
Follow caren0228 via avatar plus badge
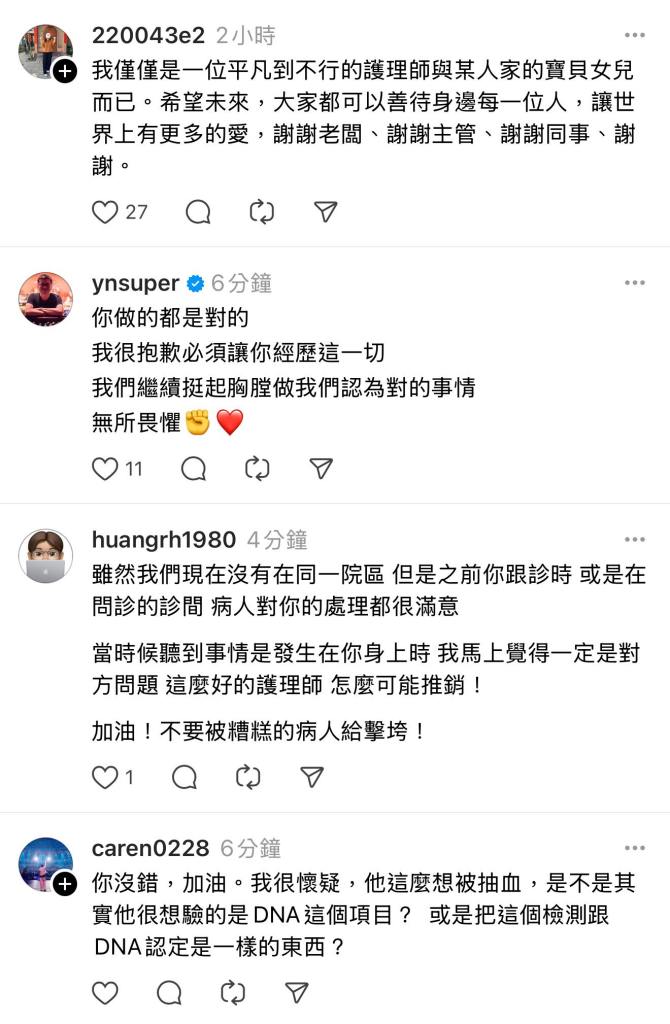pyautogui.click(x=64, y=884)
